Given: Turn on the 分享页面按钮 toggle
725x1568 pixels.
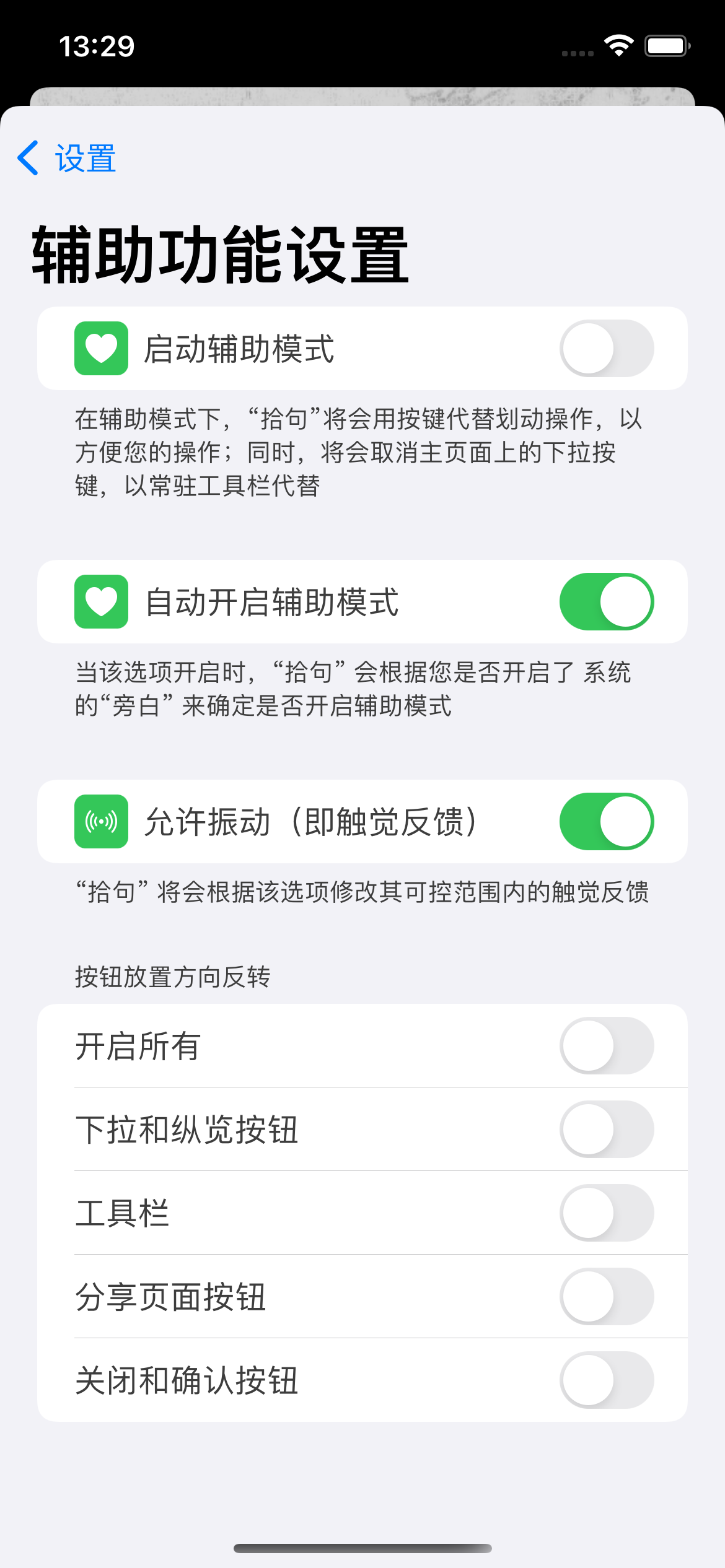Looking at the screenshot, I should tap(606, 1296).
